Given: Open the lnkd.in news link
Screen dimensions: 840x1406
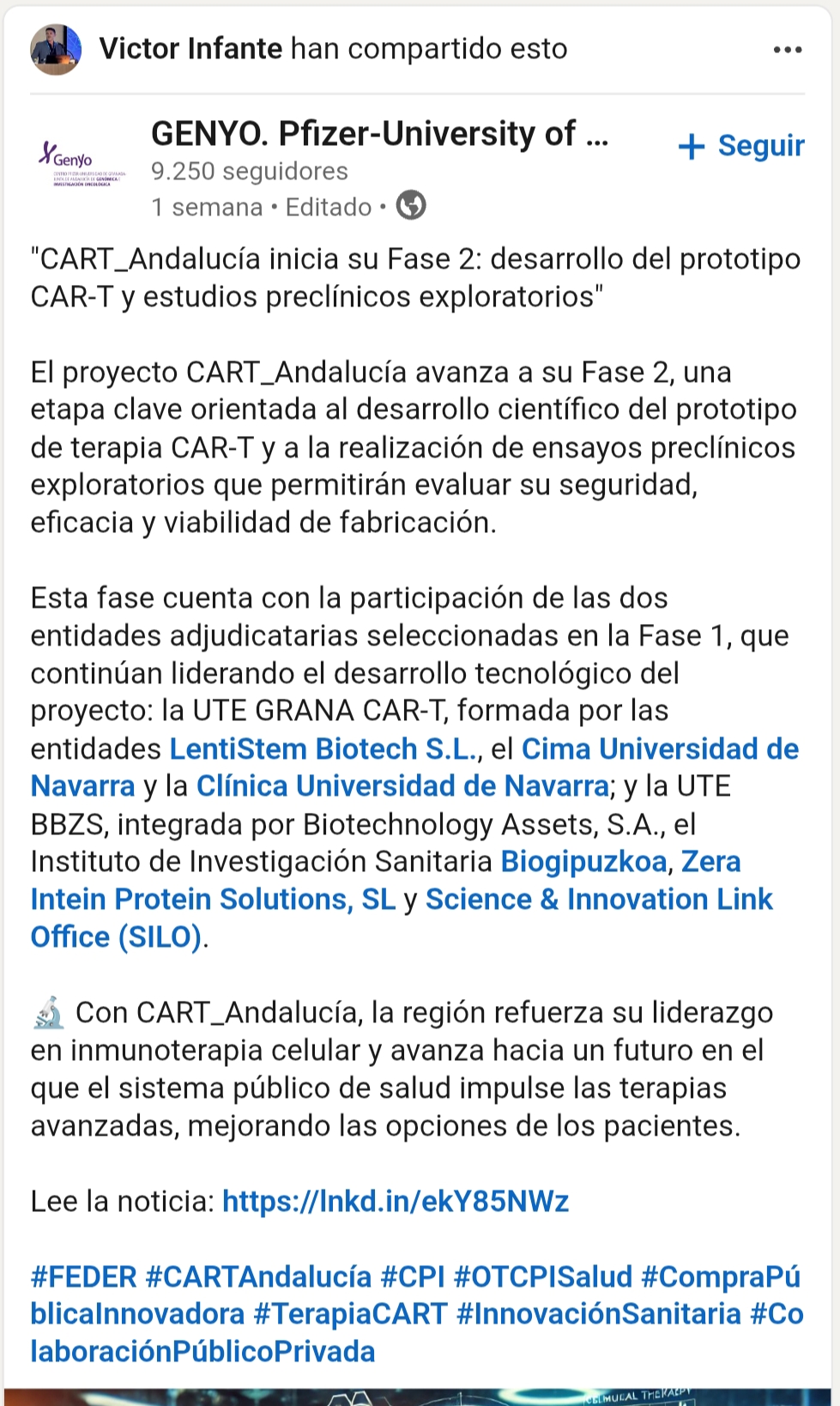Looking at the screenshot, I should pyautogui.click(x=396, y=1201).
